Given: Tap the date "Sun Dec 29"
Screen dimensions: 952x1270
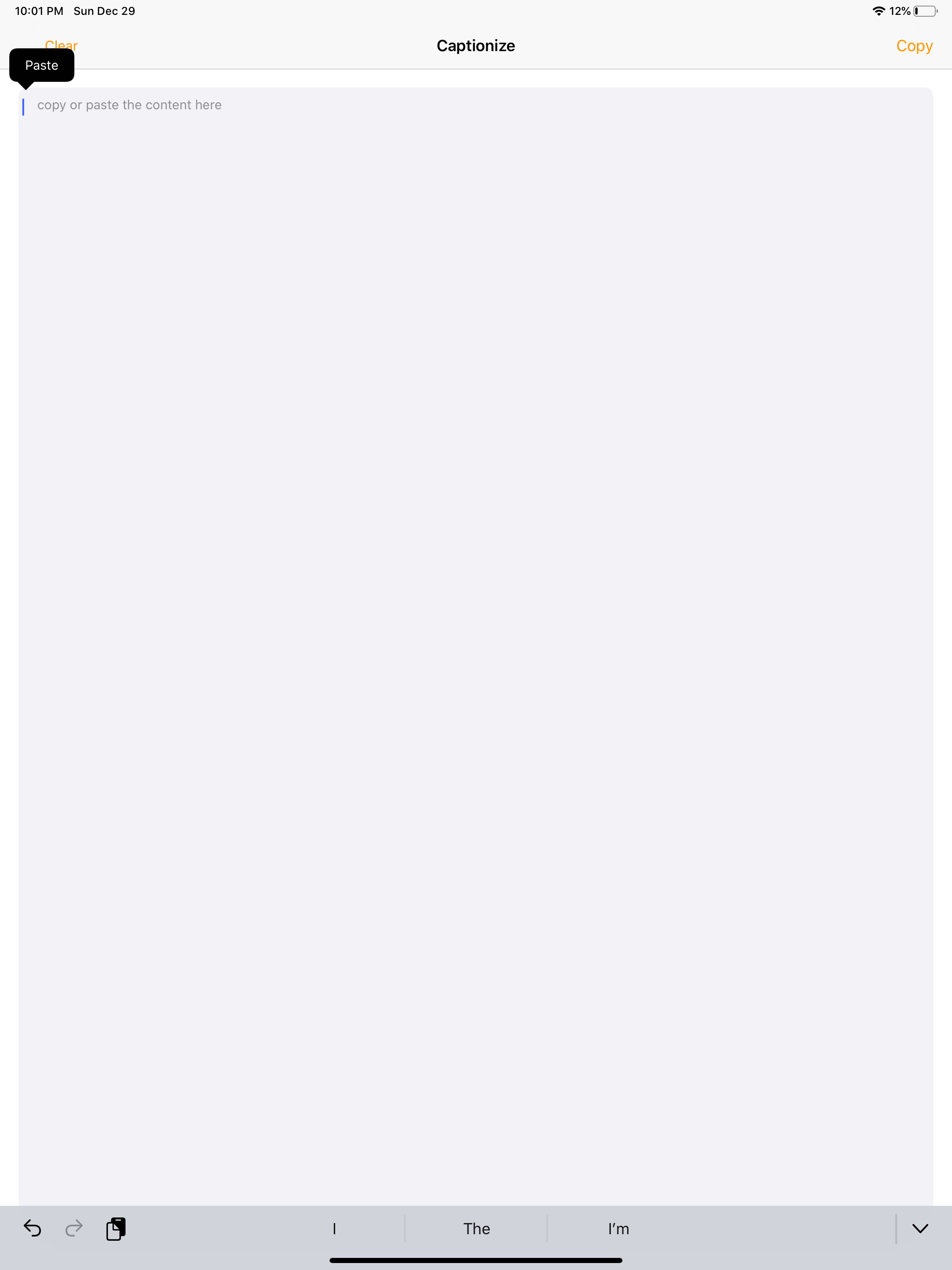Looking at the screenshot, I should 103,10.
